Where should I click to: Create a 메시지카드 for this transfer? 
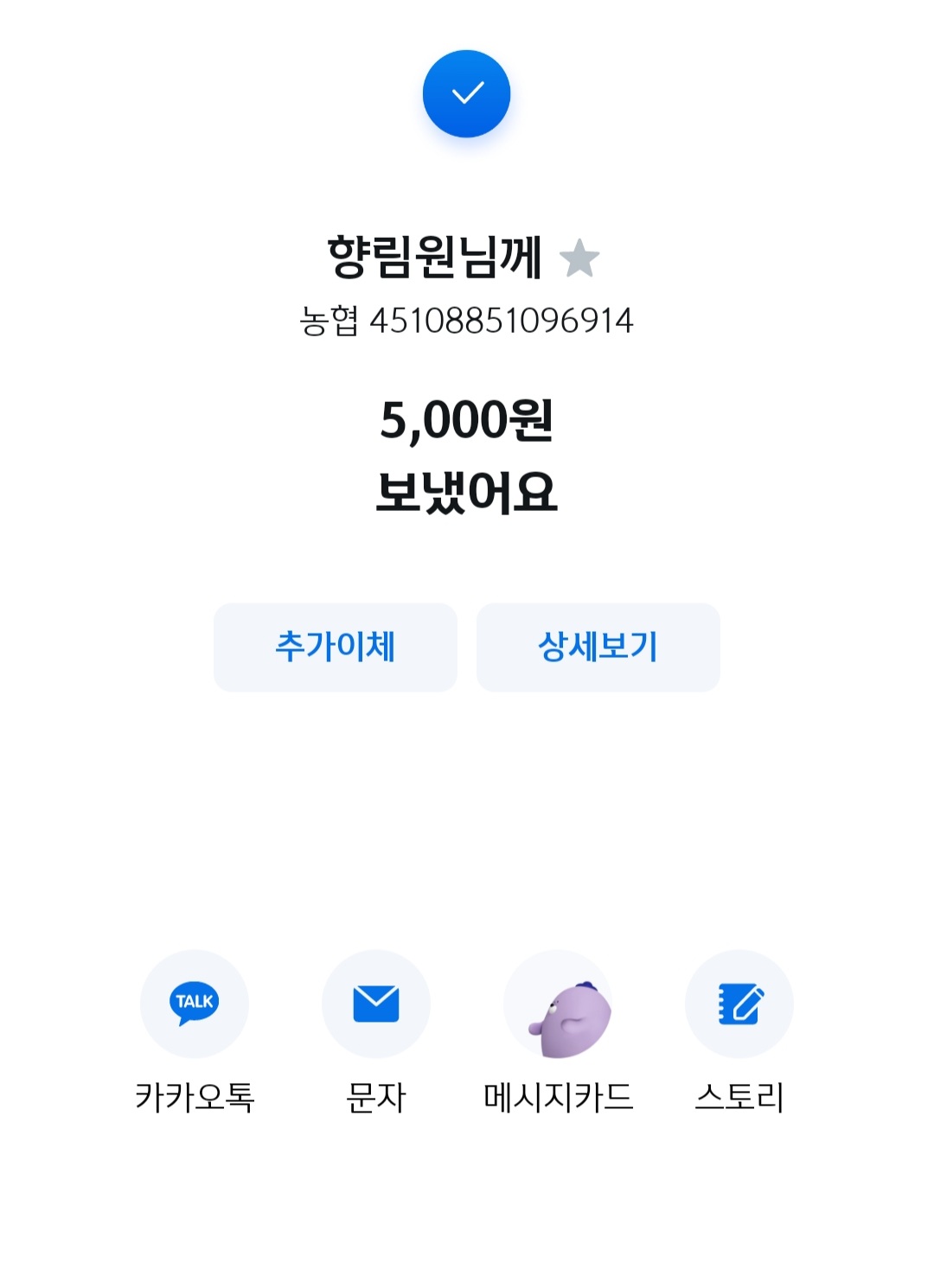tap(559, 1004)
